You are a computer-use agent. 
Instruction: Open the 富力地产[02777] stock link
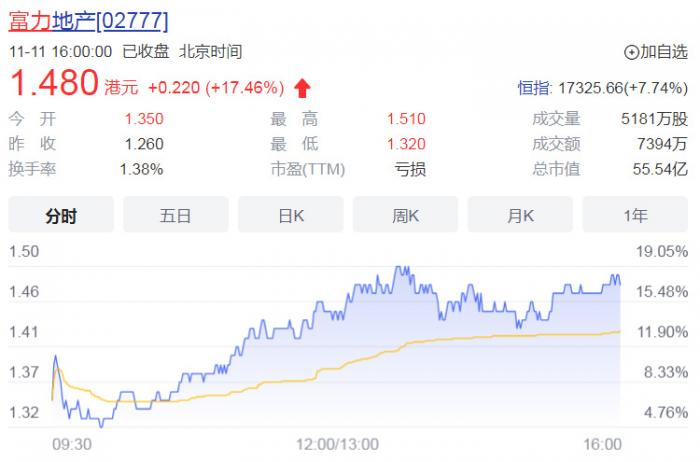point(88,20)
